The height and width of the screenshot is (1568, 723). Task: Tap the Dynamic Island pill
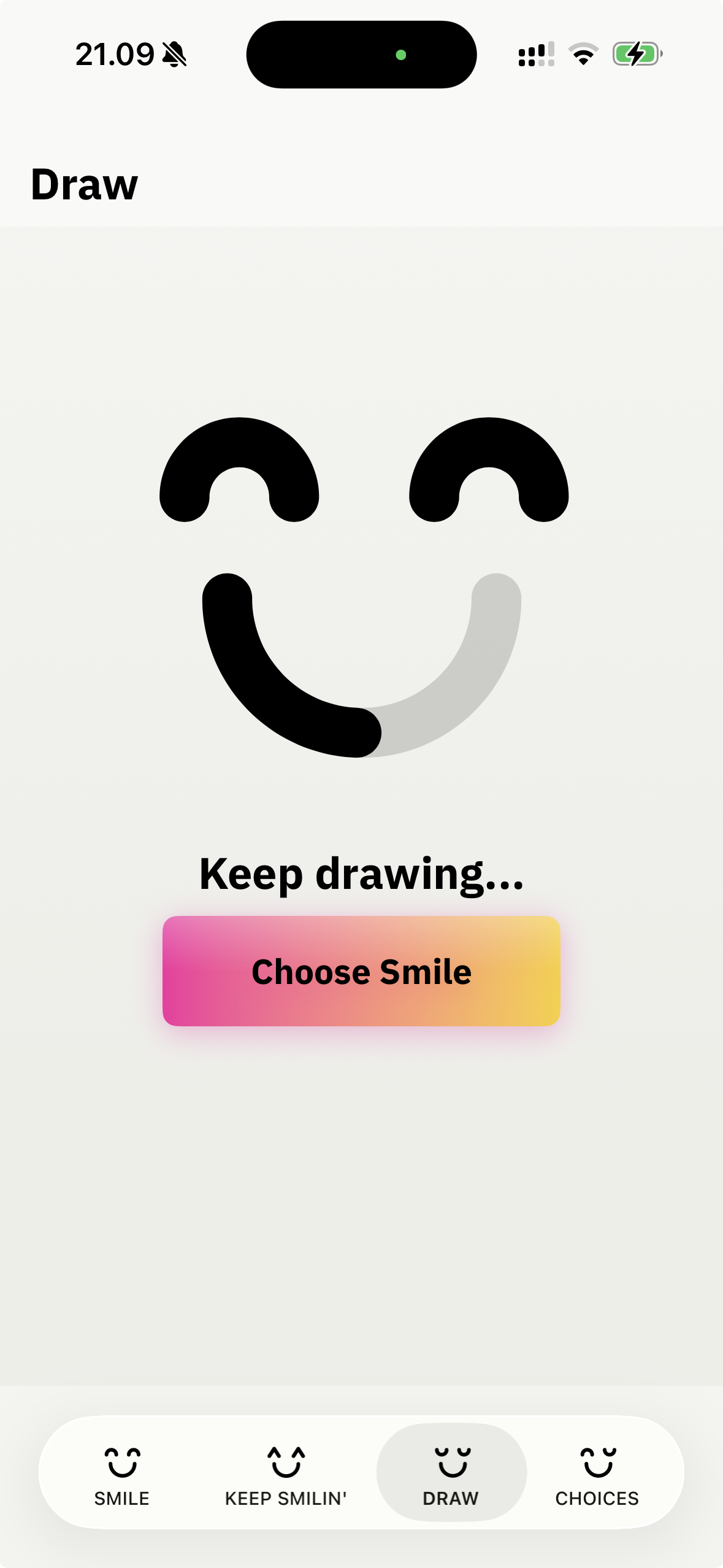361,54
